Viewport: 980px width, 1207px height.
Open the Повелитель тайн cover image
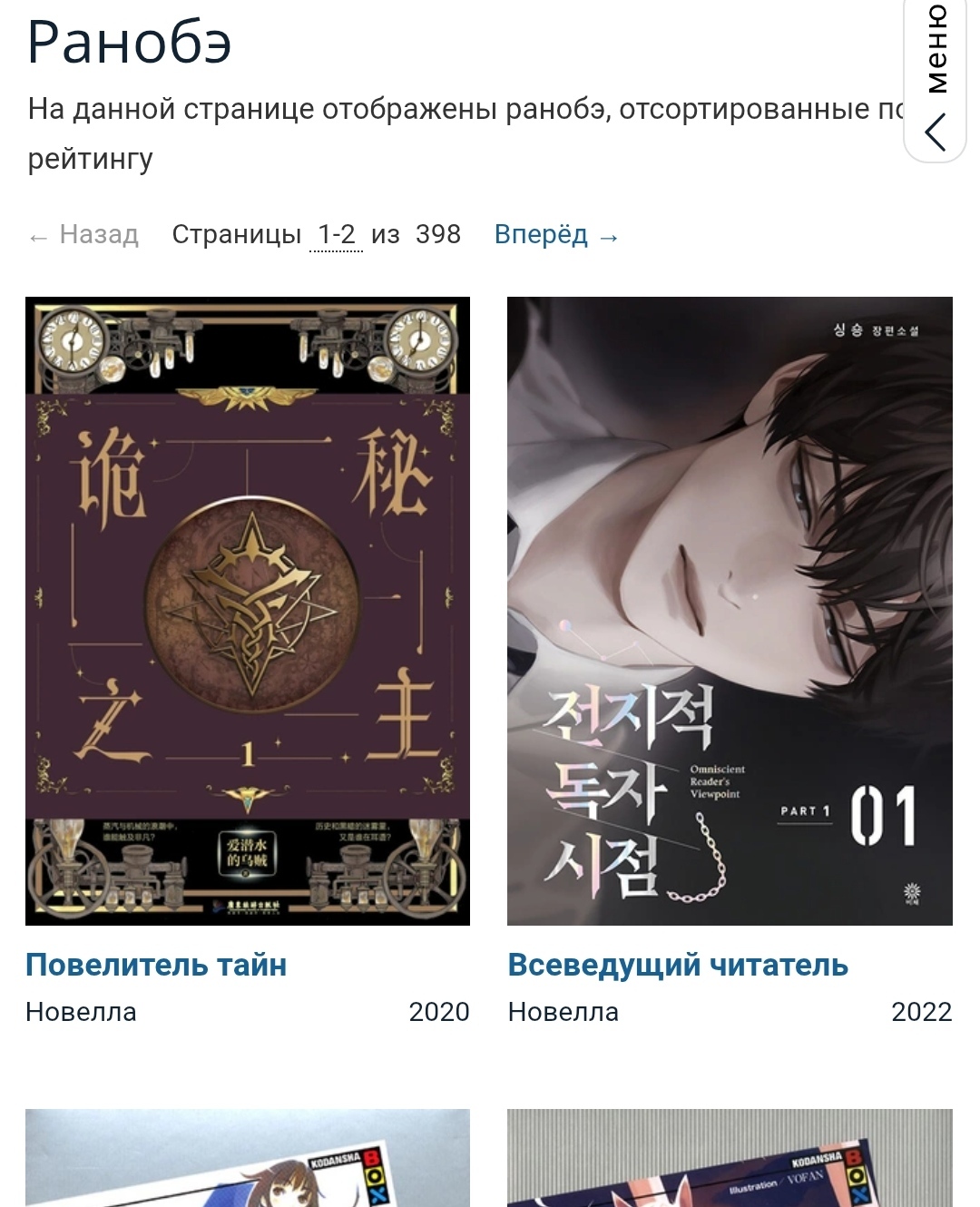tap(248, 611)
